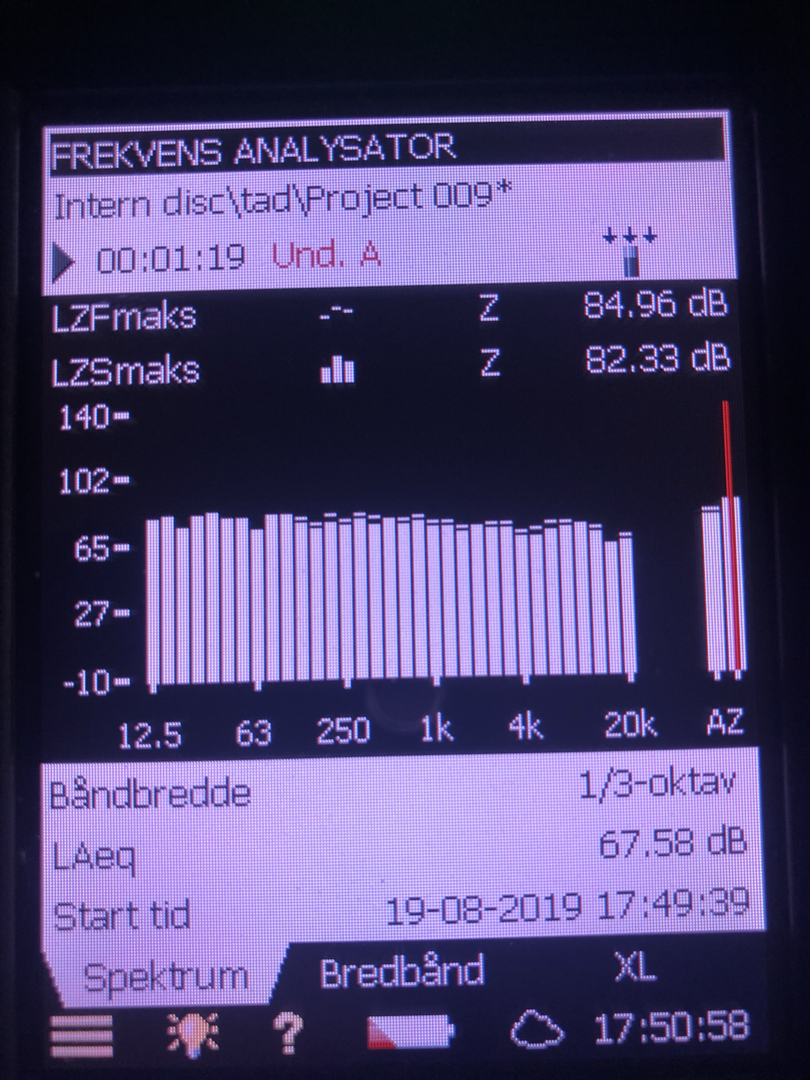This screenshot has height=1080, width=810.
Task: Switch to the Bredbånd tab
Action: pyautogui.click(x=402, y=972)
